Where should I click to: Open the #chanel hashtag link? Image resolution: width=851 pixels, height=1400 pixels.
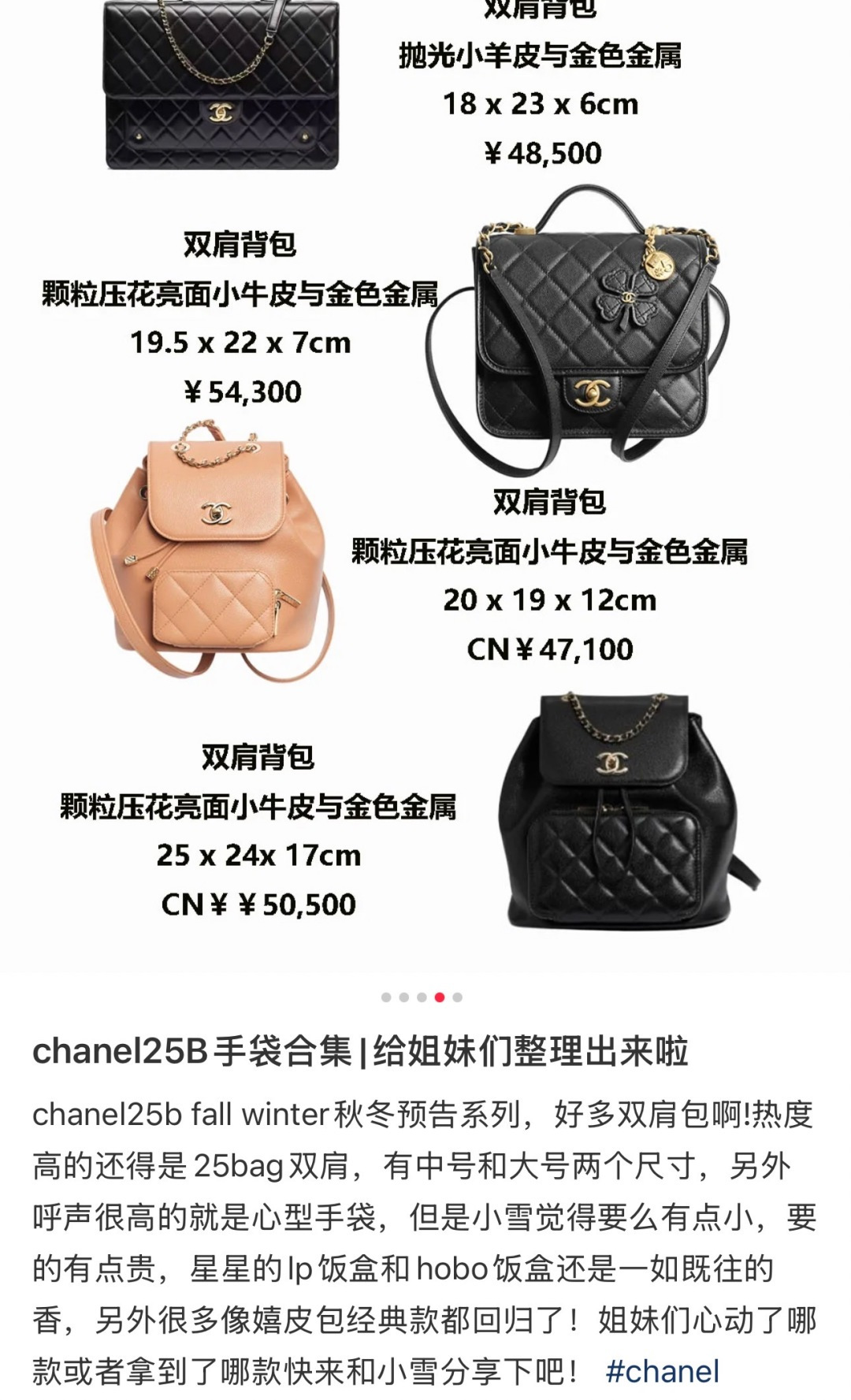pyautogui.click(x=662, y=1372)
